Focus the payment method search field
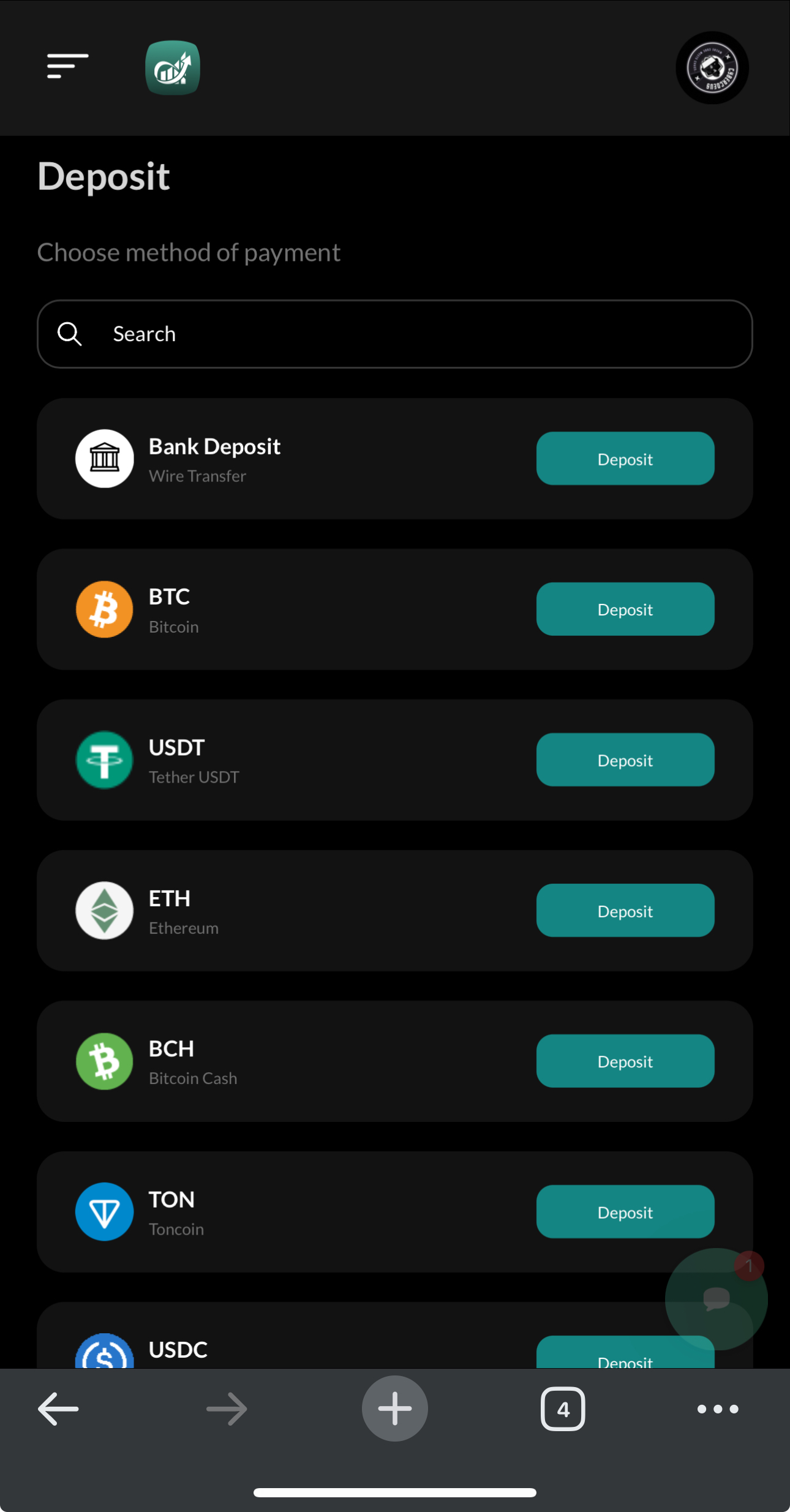Screen dimensions: 790x1512 (x=395, y=334)
